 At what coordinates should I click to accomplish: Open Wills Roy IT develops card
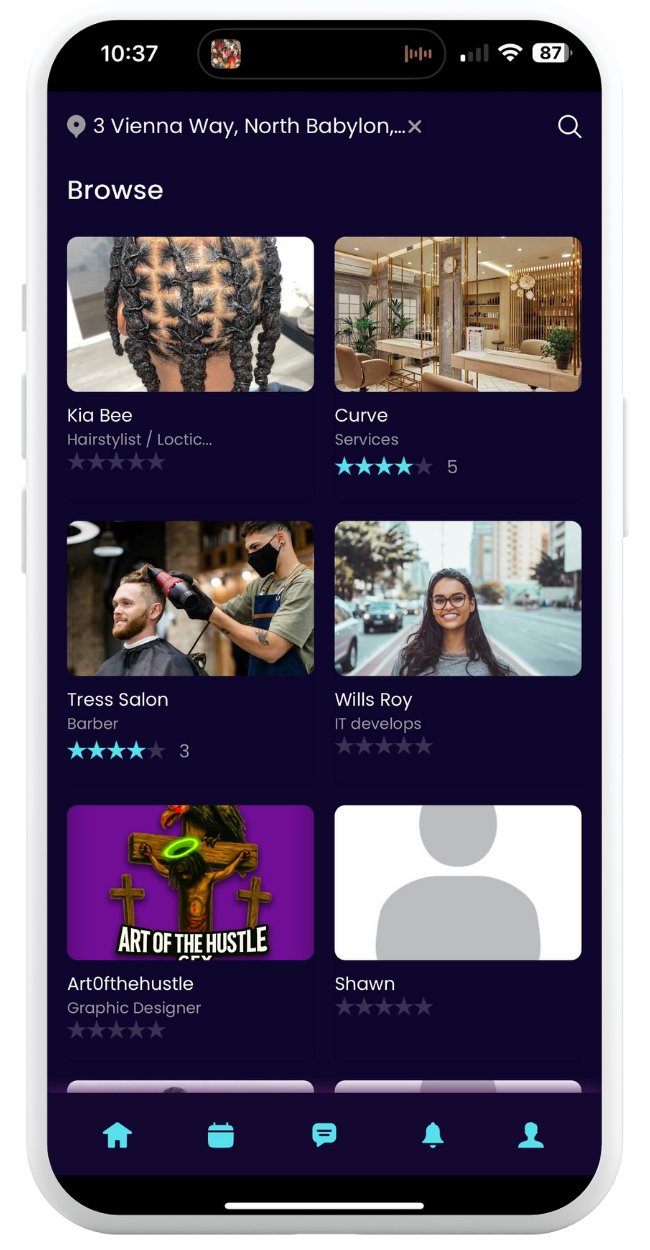[457, 599]
